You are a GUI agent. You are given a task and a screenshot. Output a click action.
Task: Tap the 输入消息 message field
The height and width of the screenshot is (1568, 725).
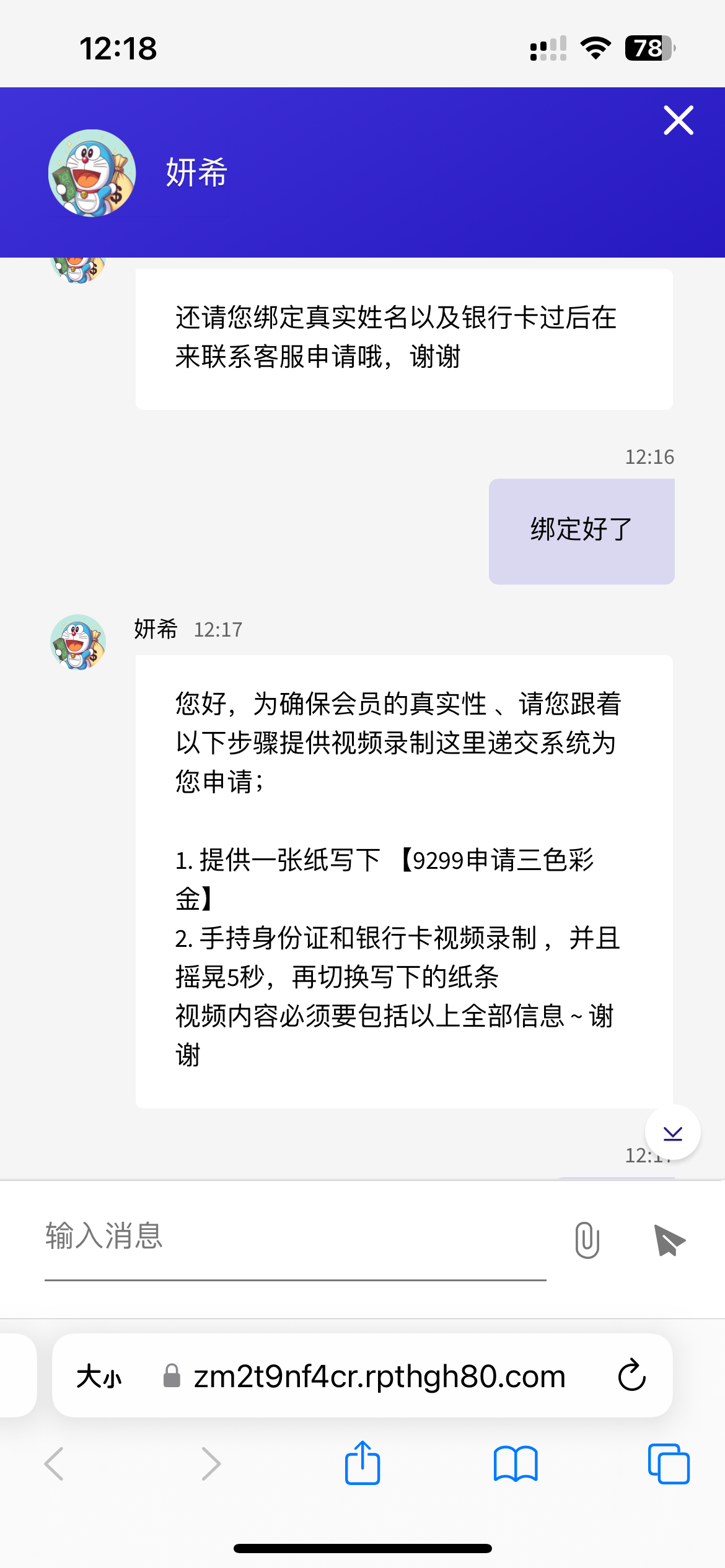pyautogui.click(x=294, y=1237)
